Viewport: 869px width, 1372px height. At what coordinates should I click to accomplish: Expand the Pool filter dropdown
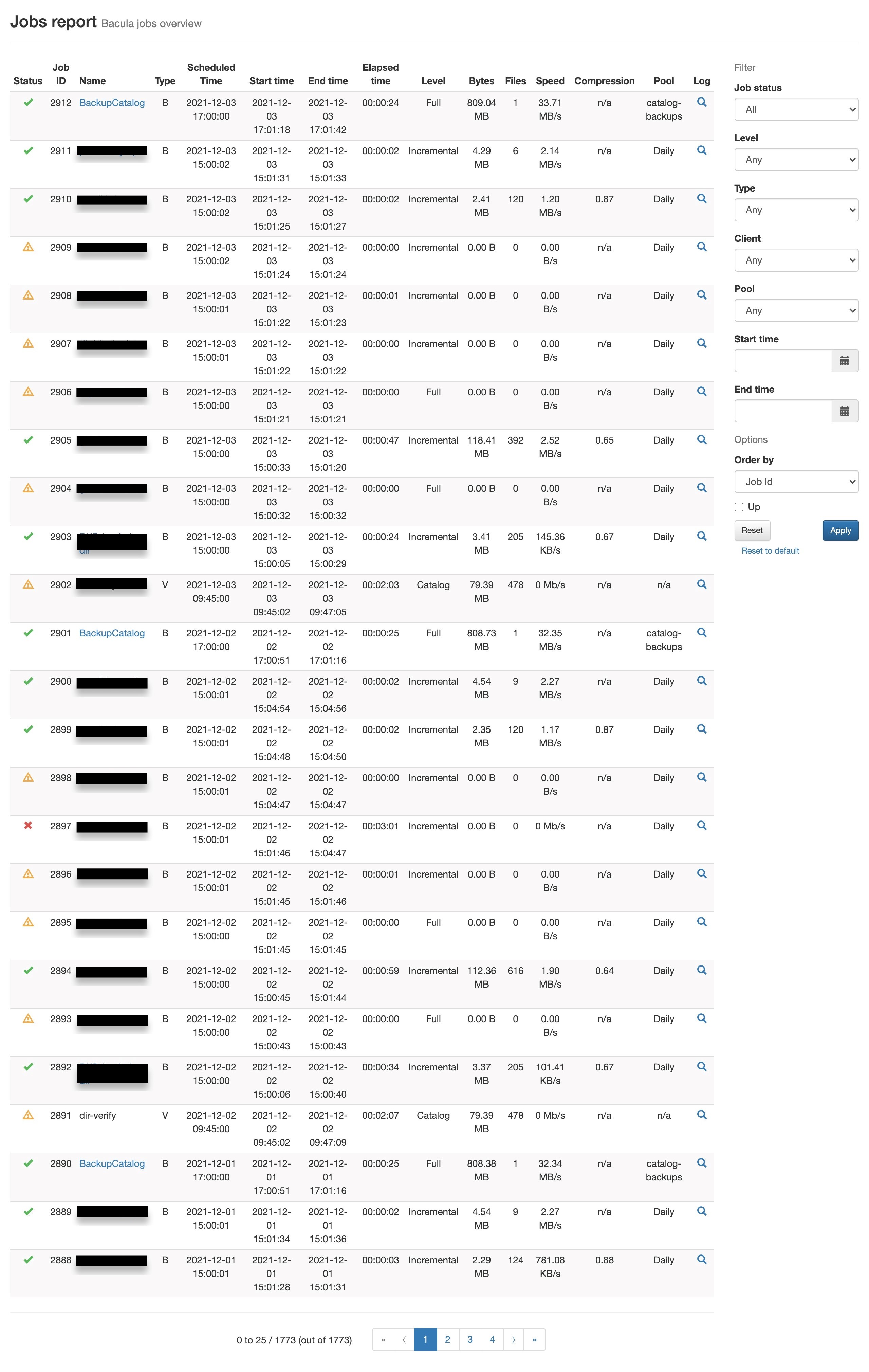coord(796,310)
